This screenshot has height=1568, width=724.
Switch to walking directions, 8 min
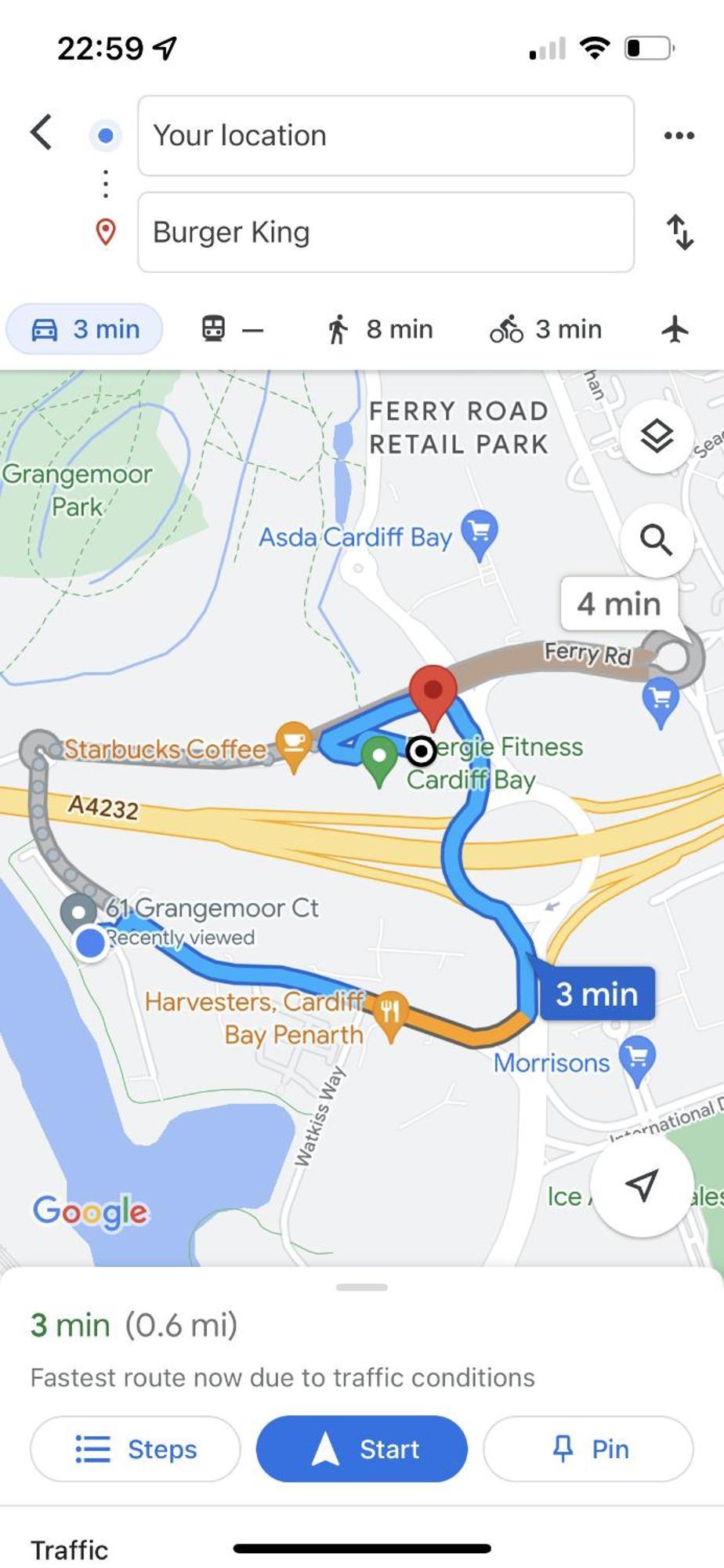(x=380, y=329)
